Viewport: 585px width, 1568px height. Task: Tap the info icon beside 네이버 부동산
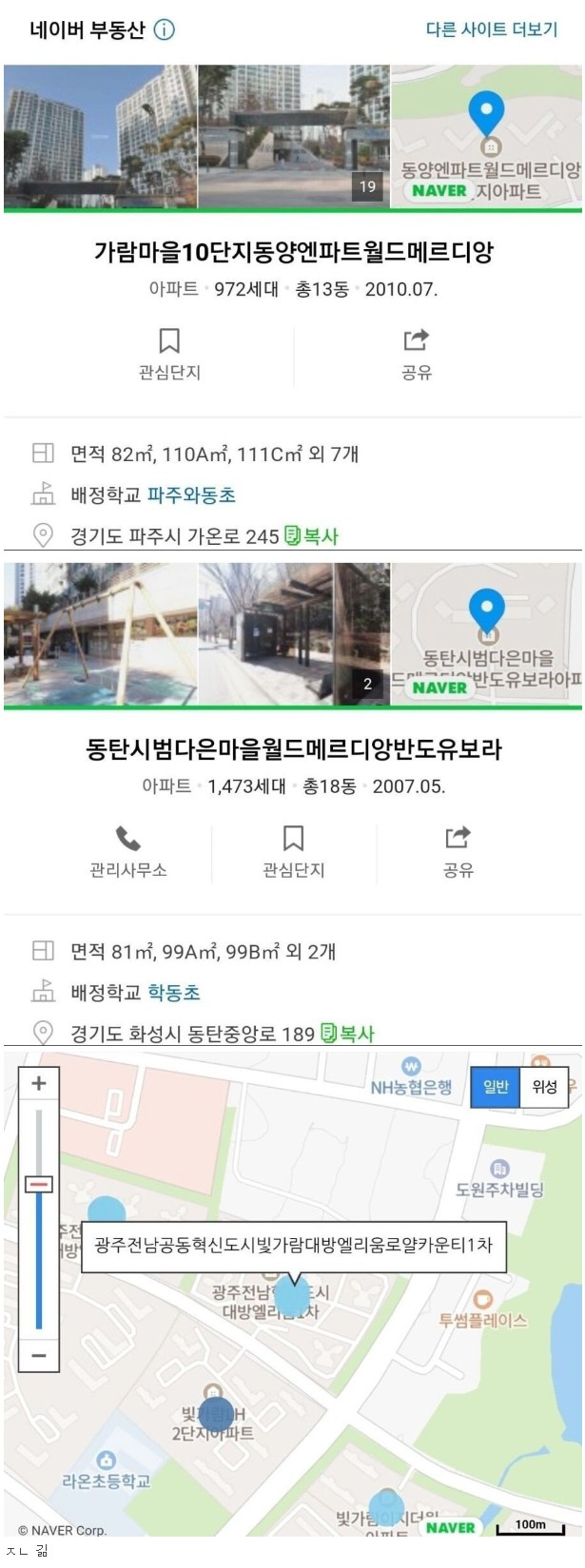pos(165,29)
